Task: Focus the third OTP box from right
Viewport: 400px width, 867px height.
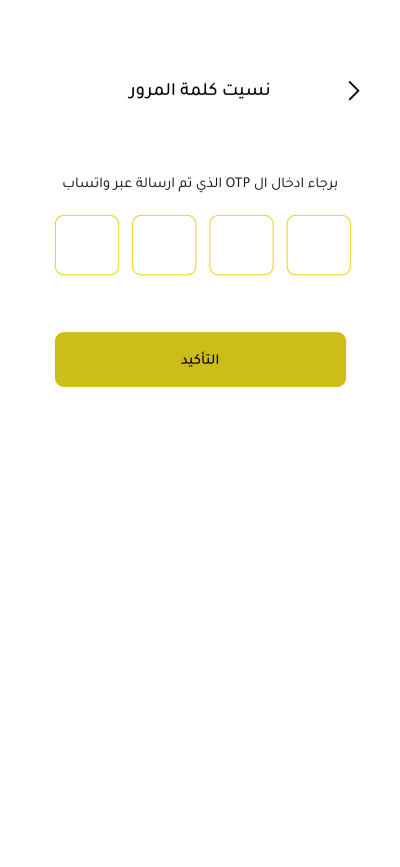Action: (164, 245)
